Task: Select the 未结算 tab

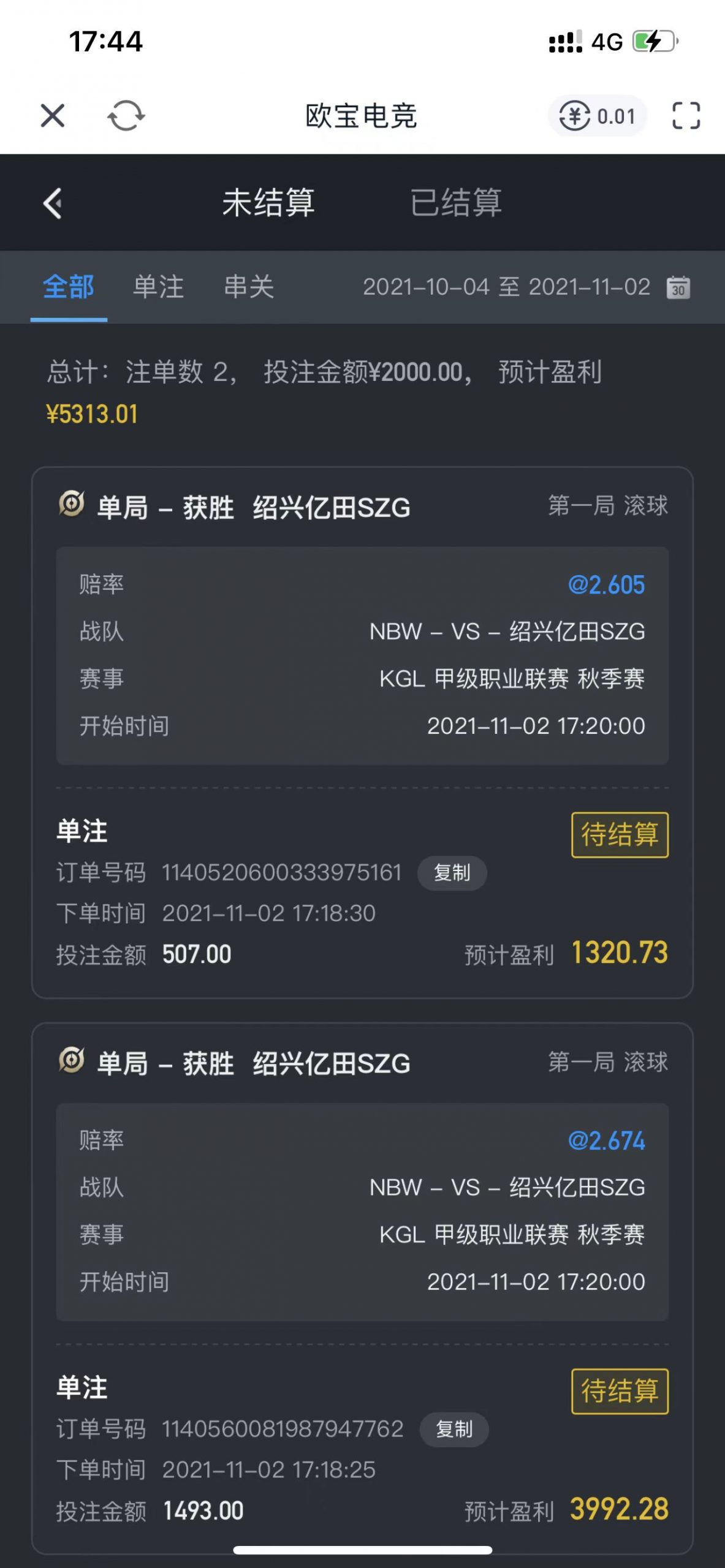Action: [x=268, y=203]
